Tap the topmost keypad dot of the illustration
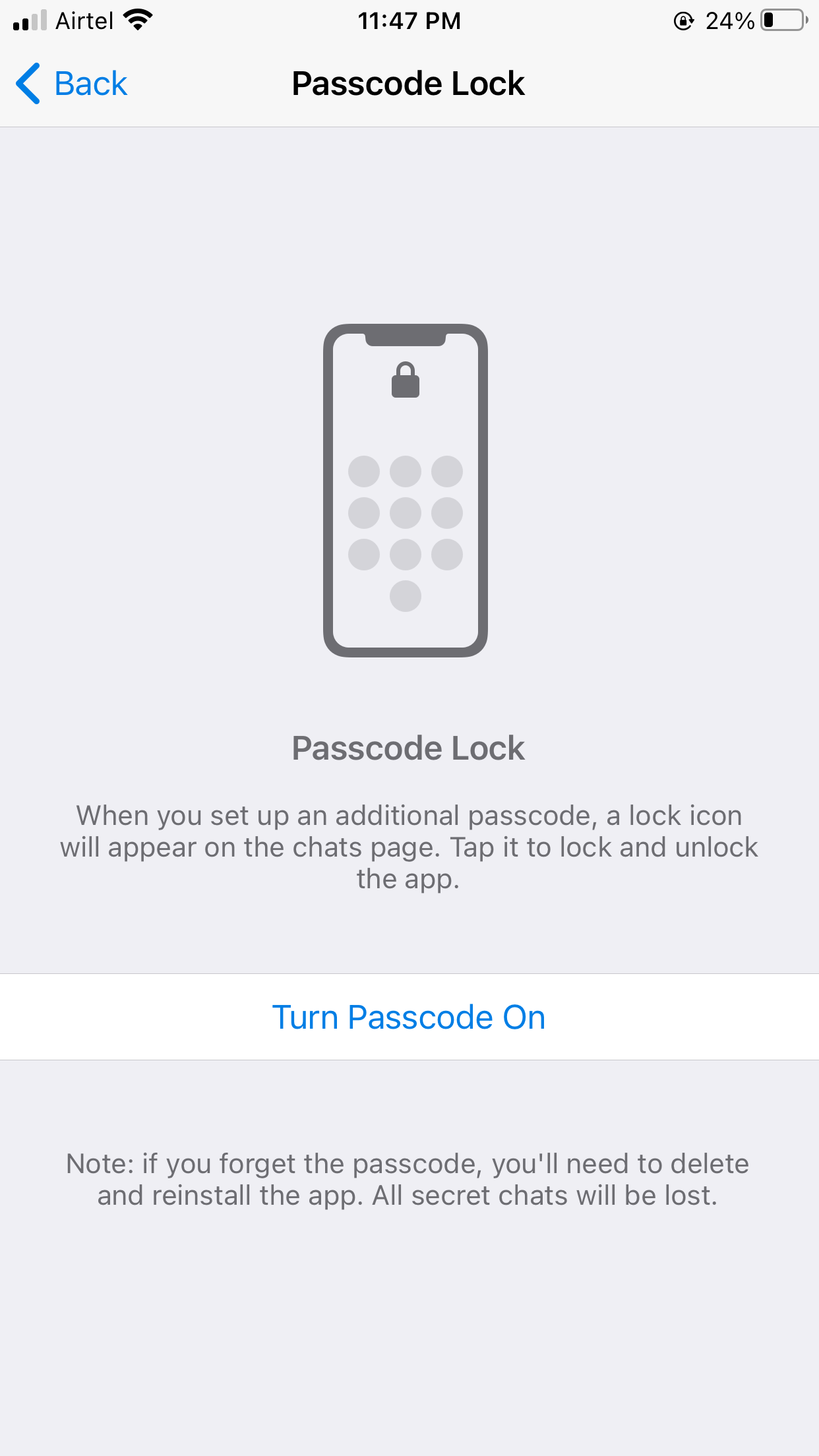Screen dimensions: 819x1456 pyautogui.click(x=404, y=471)
